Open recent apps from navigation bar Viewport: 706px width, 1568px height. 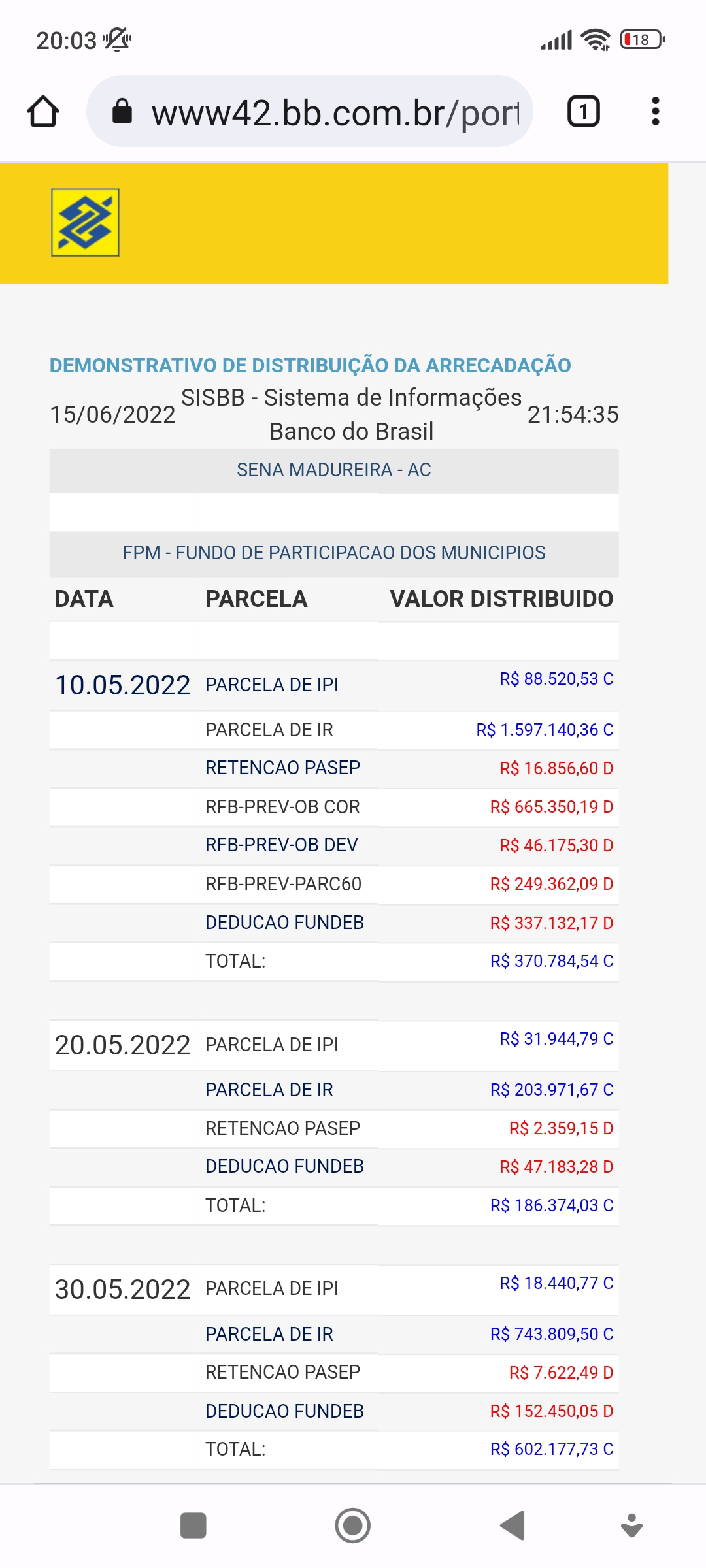click(x=193, y=1526)
